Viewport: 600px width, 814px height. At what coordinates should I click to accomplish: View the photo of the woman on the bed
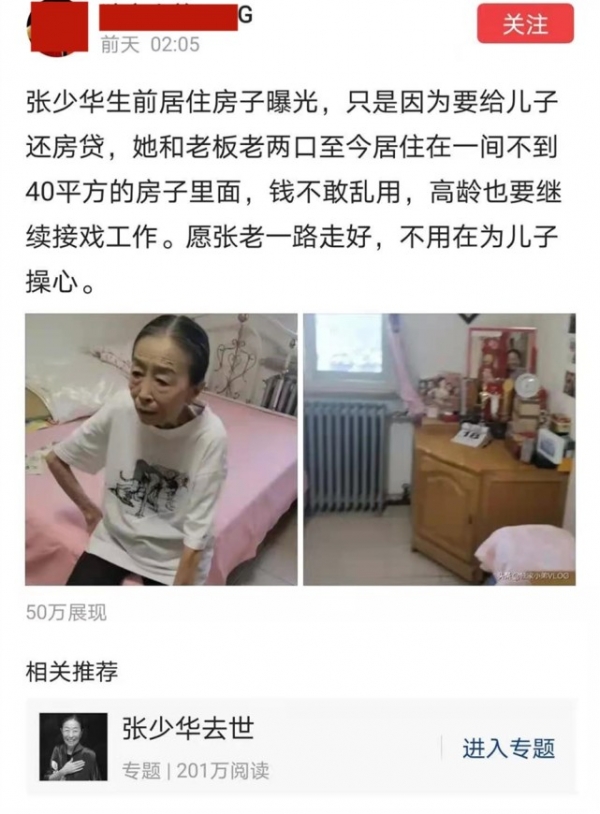click(161, 449)
